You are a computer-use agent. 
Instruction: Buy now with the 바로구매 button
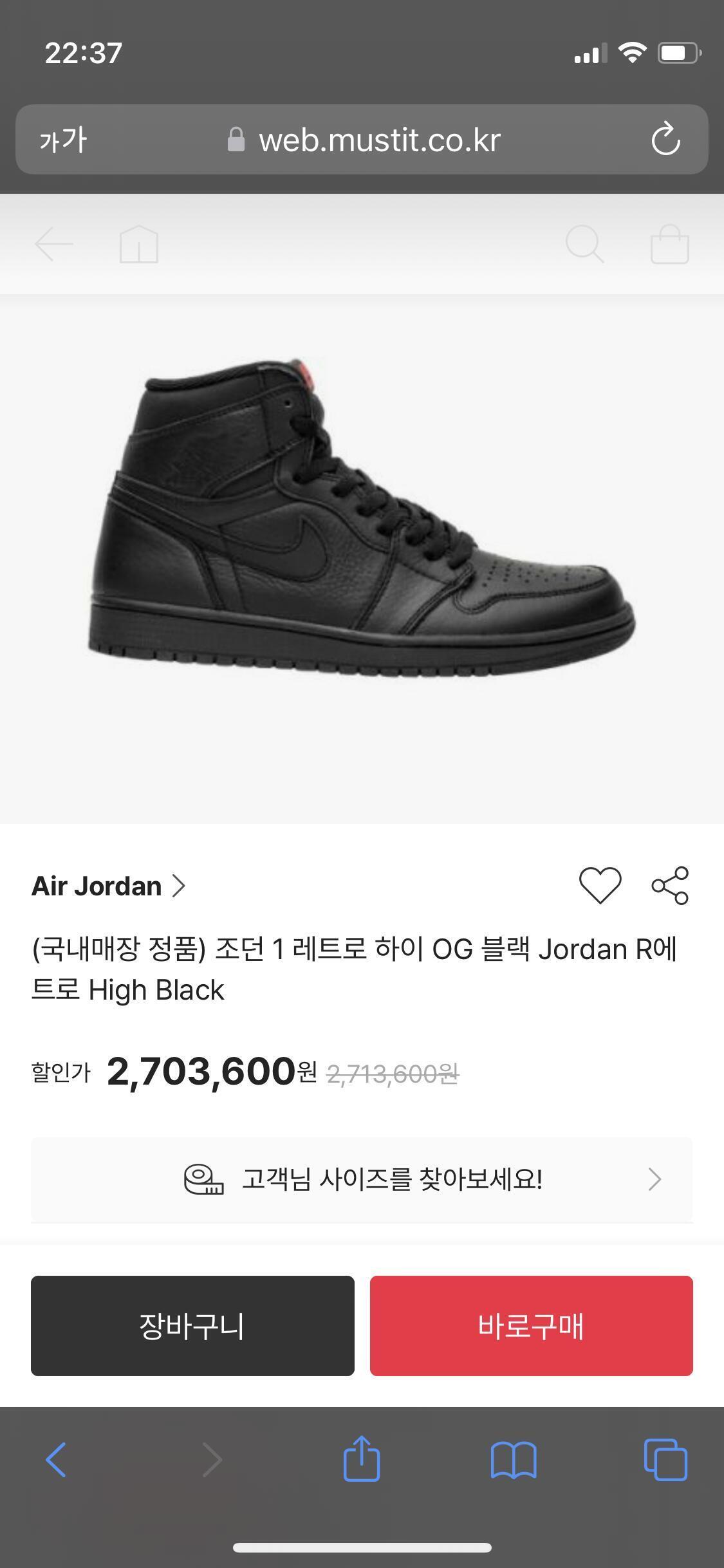click(x=531, y=1326)
